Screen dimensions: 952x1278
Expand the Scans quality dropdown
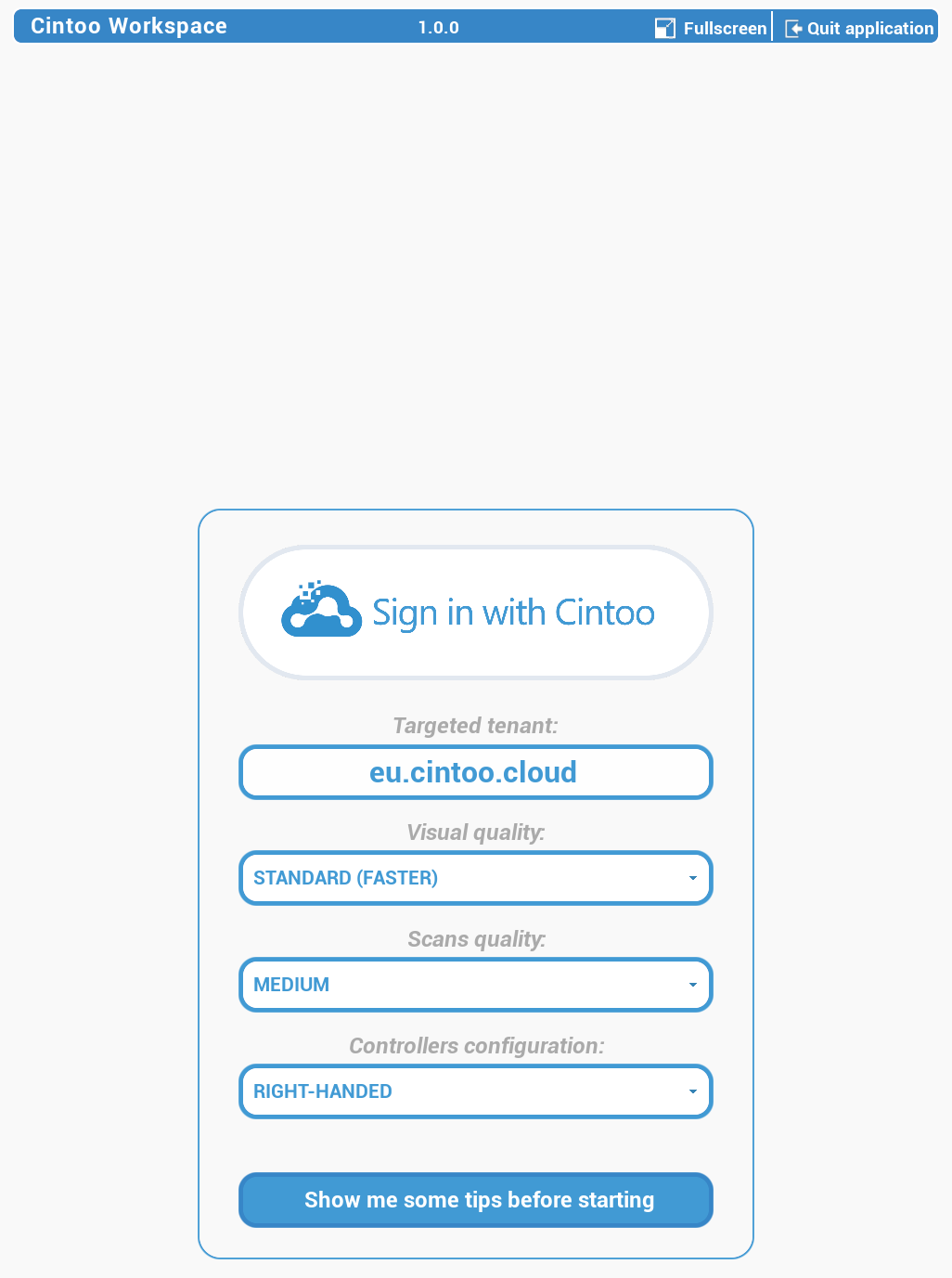click(476, 985)
